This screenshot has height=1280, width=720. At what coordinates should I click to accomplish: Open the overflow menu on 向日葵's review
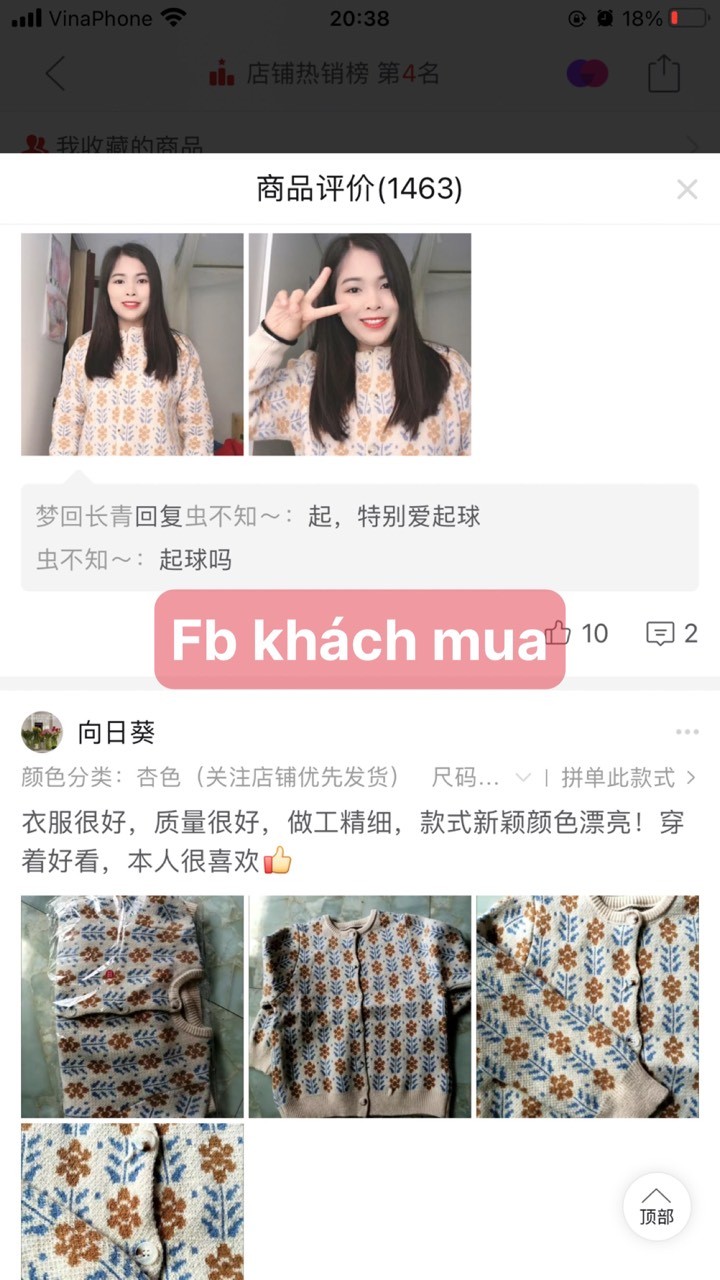687,732
